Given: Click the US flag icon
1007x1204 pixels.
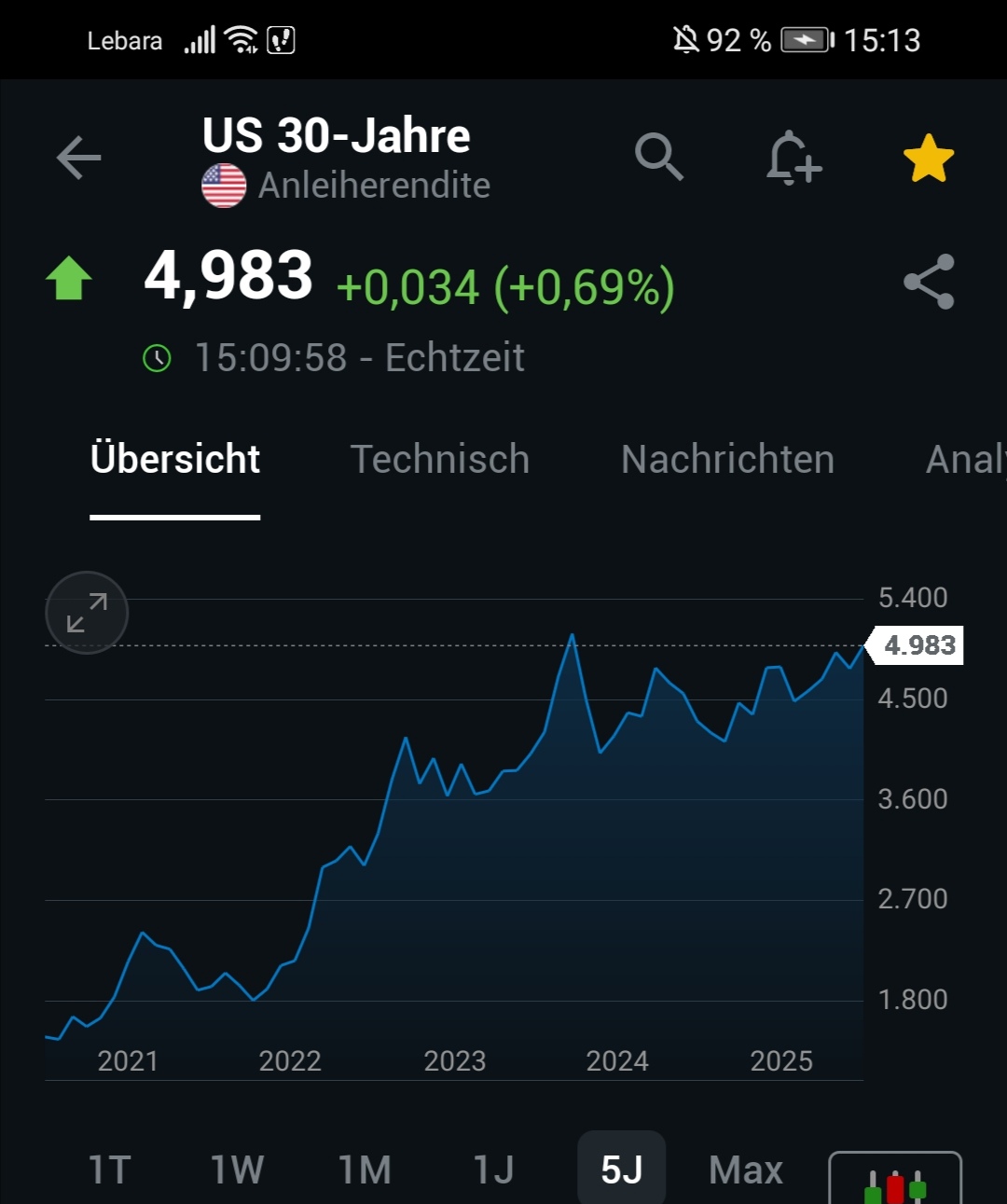Looking at the screenshot, I should (x=224, y=183).
